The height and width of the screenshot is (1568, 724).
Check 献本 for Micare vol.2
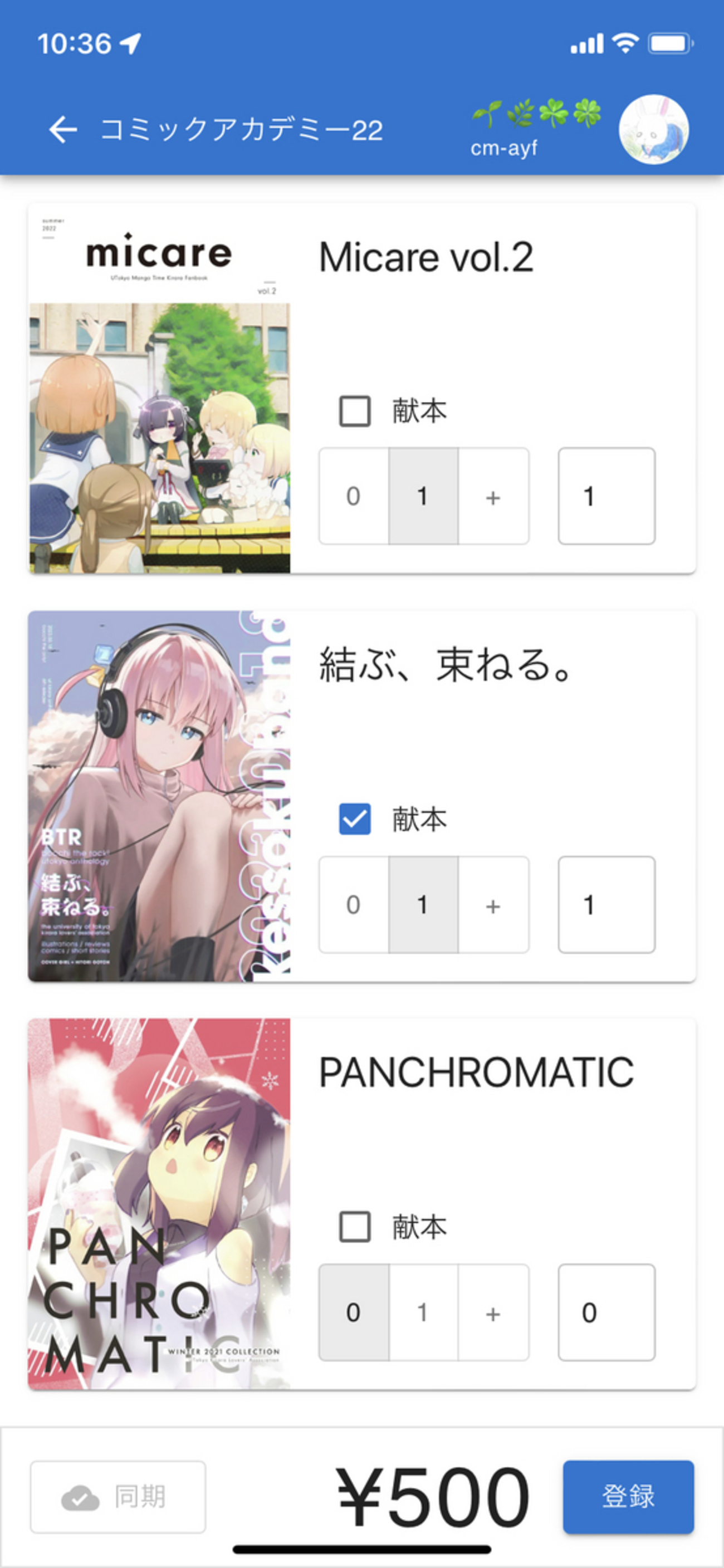[355, 411]
